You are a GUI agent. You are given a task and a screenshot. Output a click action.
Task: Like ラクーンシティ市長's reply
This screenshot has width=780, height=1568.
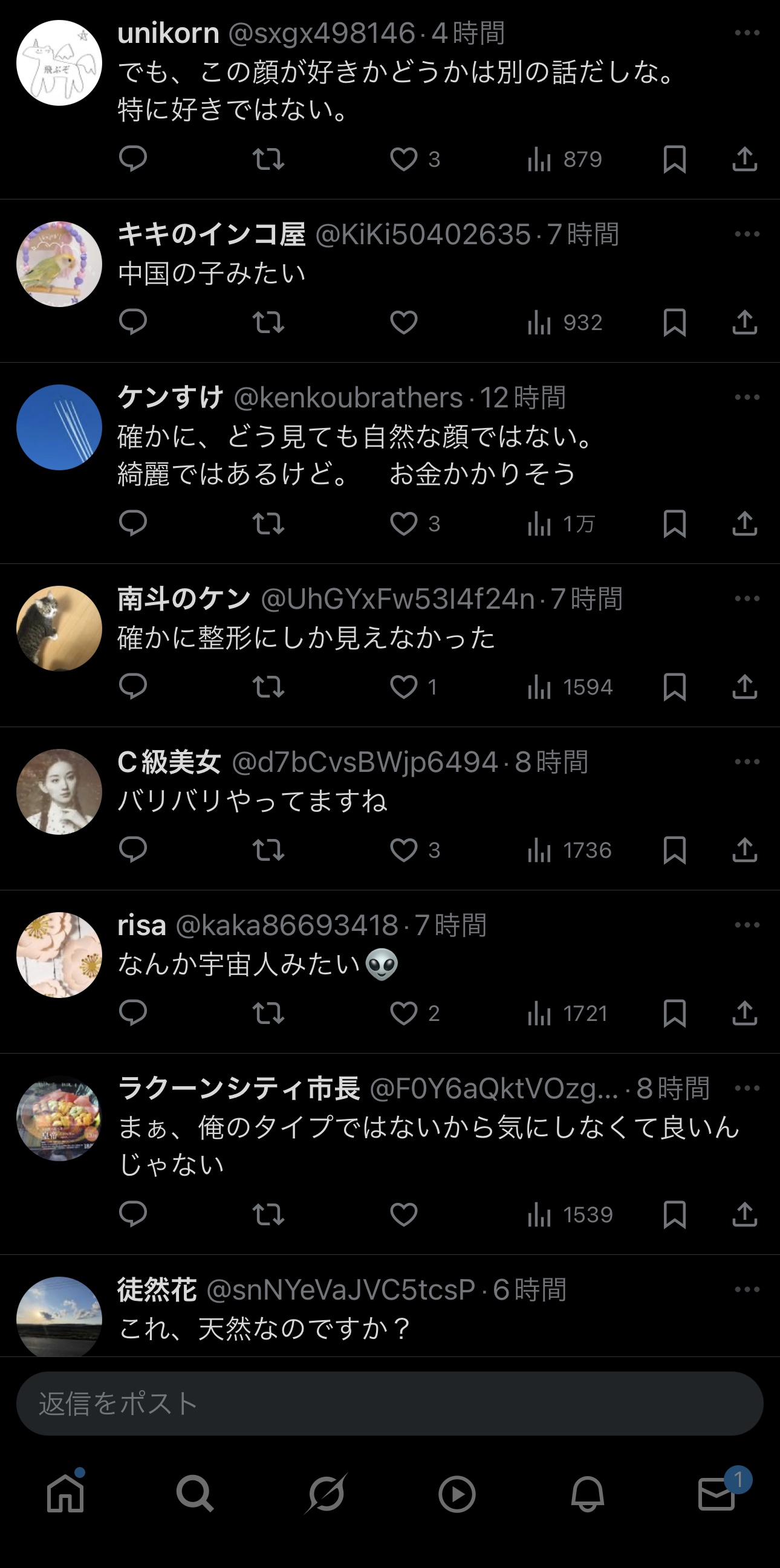pos(404,1214)
